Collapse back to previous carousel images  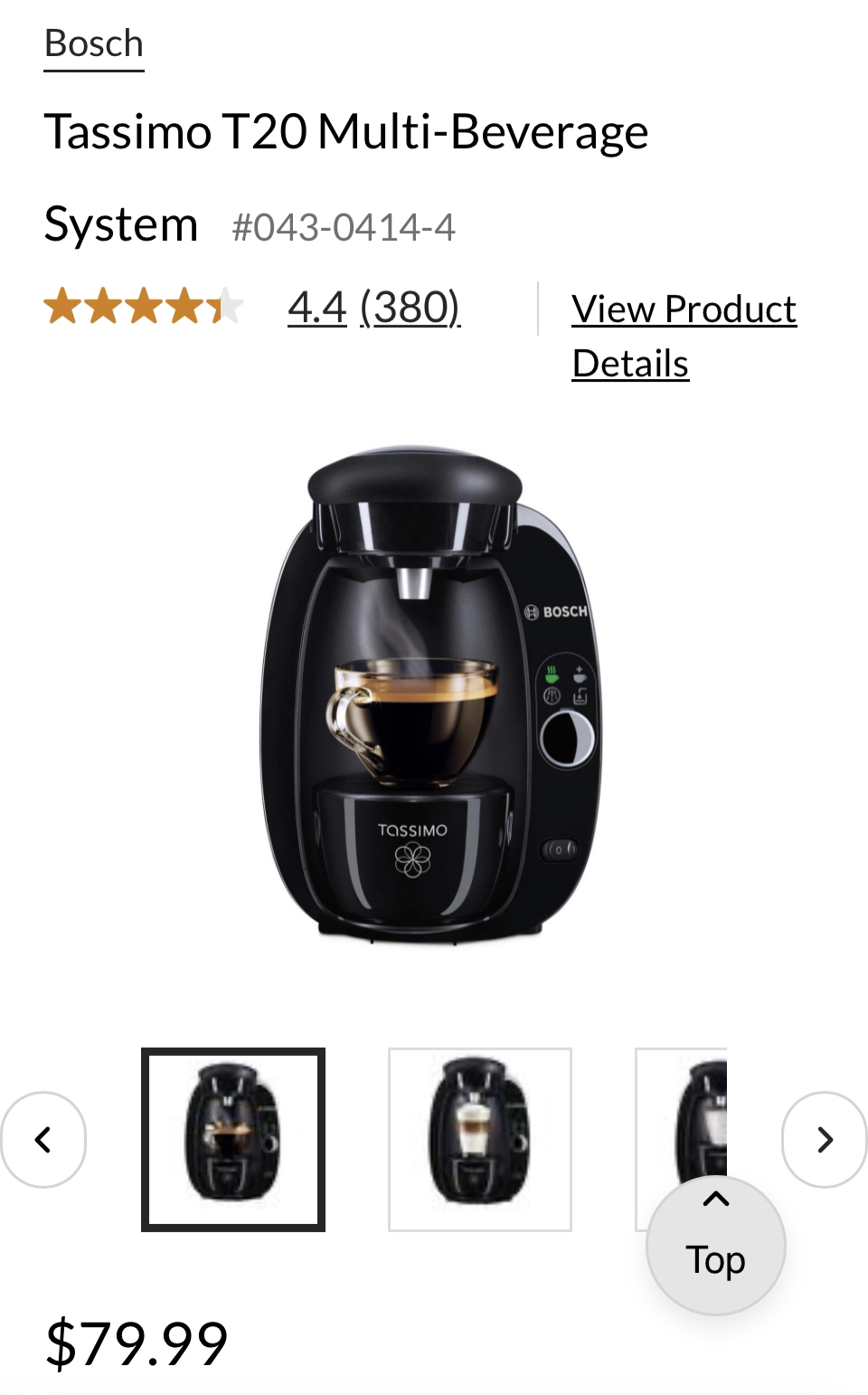[43, 1139]
